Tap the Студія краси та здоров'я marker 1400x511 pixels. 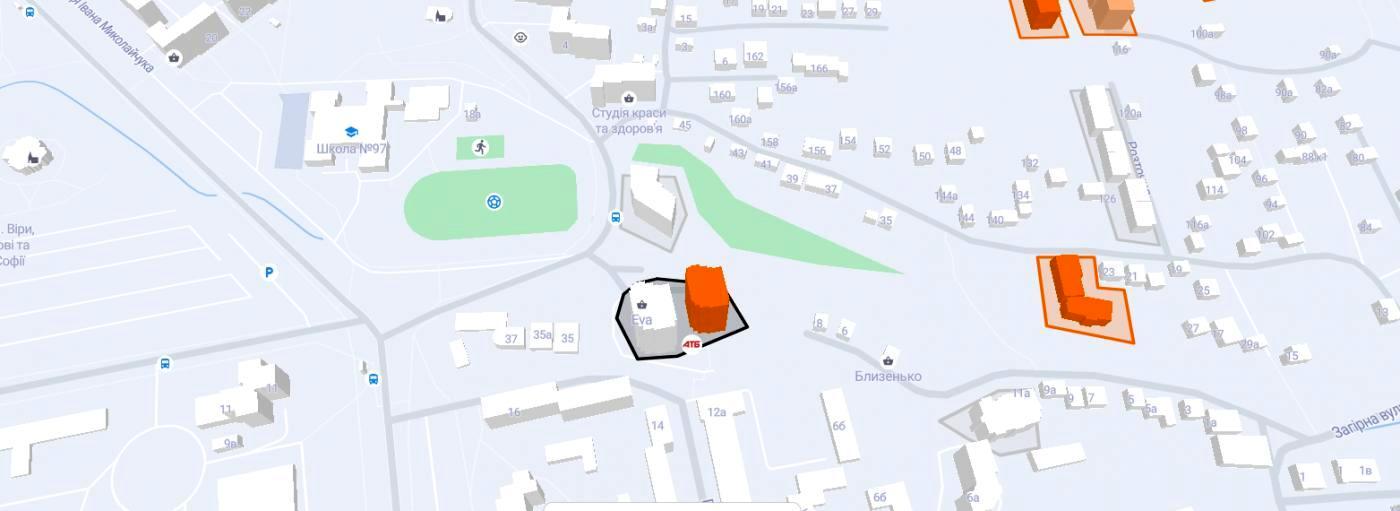coord(628,98)
